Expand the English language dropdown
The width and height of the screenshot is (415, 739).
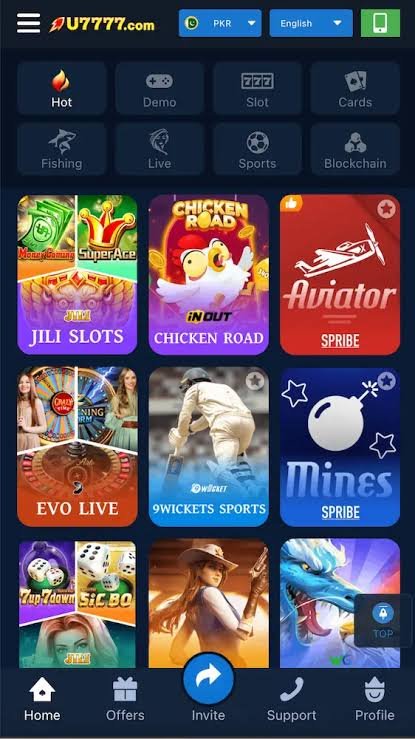click(311, 23)
